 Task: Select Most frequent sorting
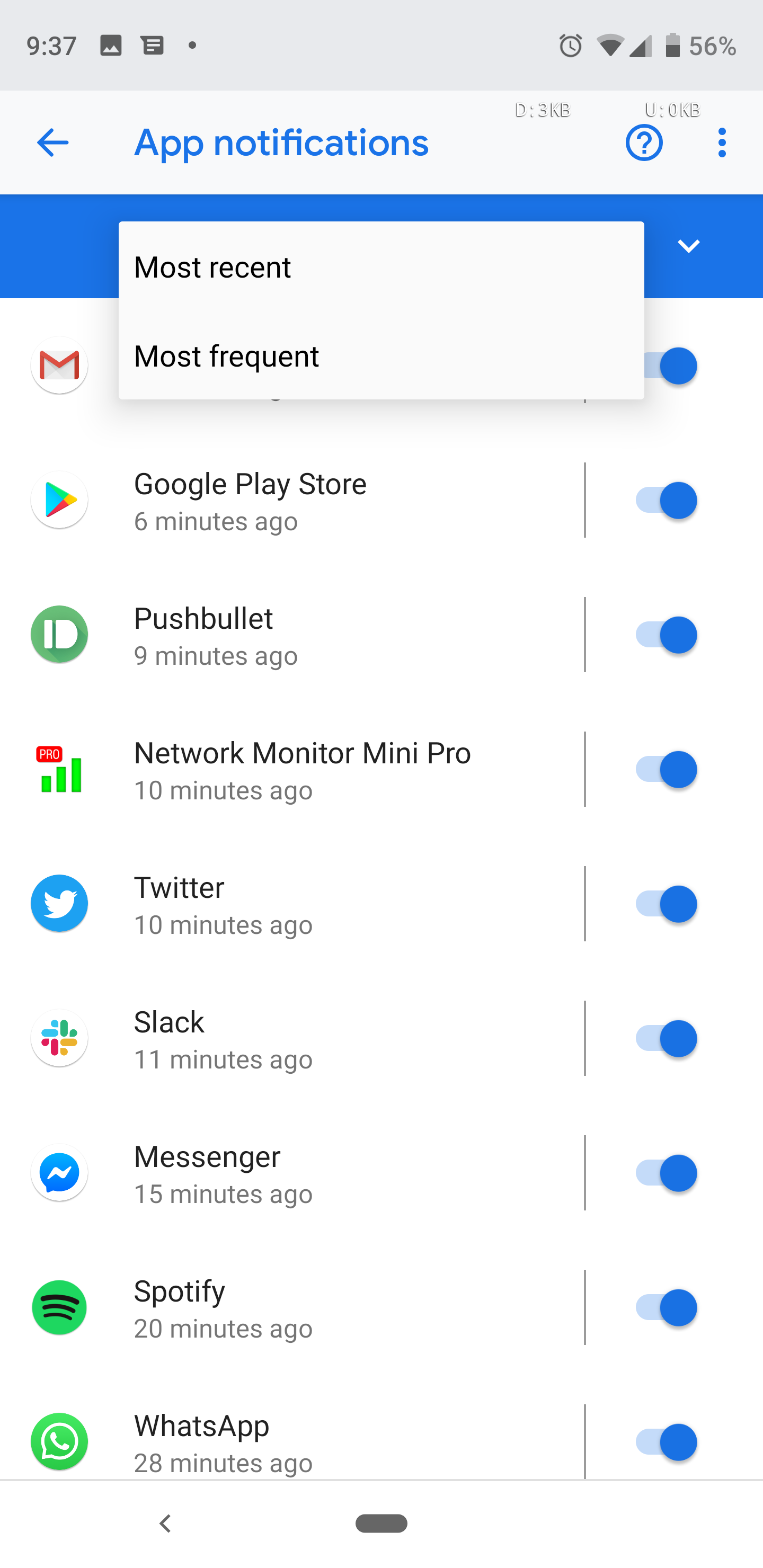(226, 356)
